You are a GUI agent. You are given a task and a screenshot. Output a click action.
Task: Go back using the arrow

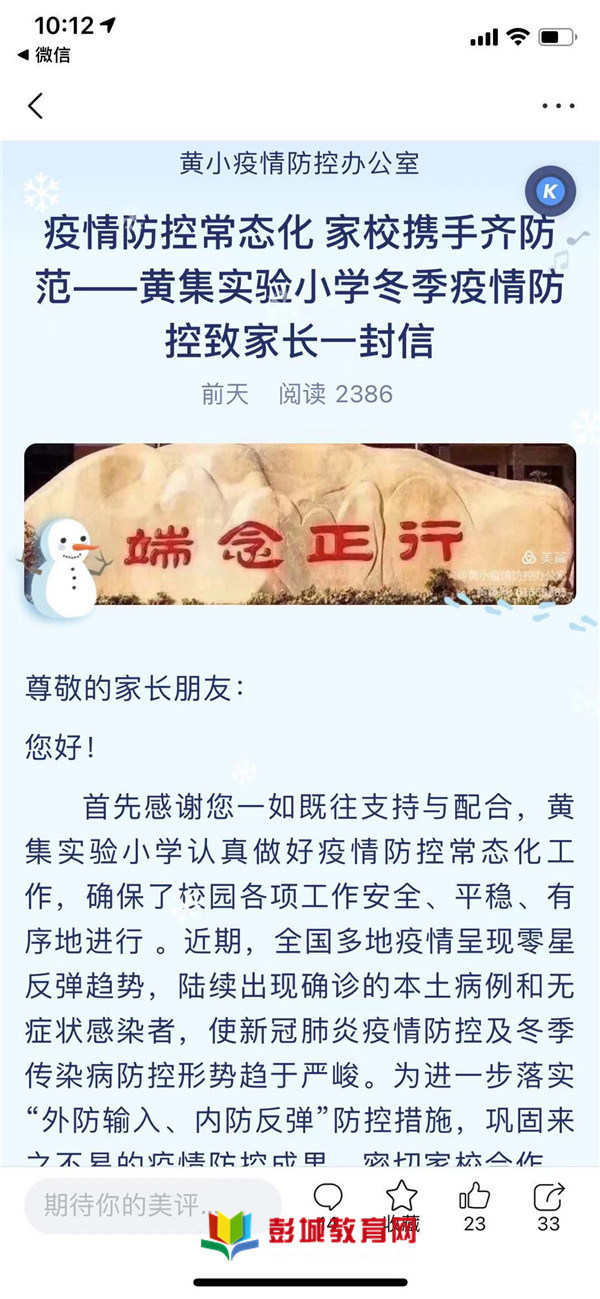[x=36, y=105]
